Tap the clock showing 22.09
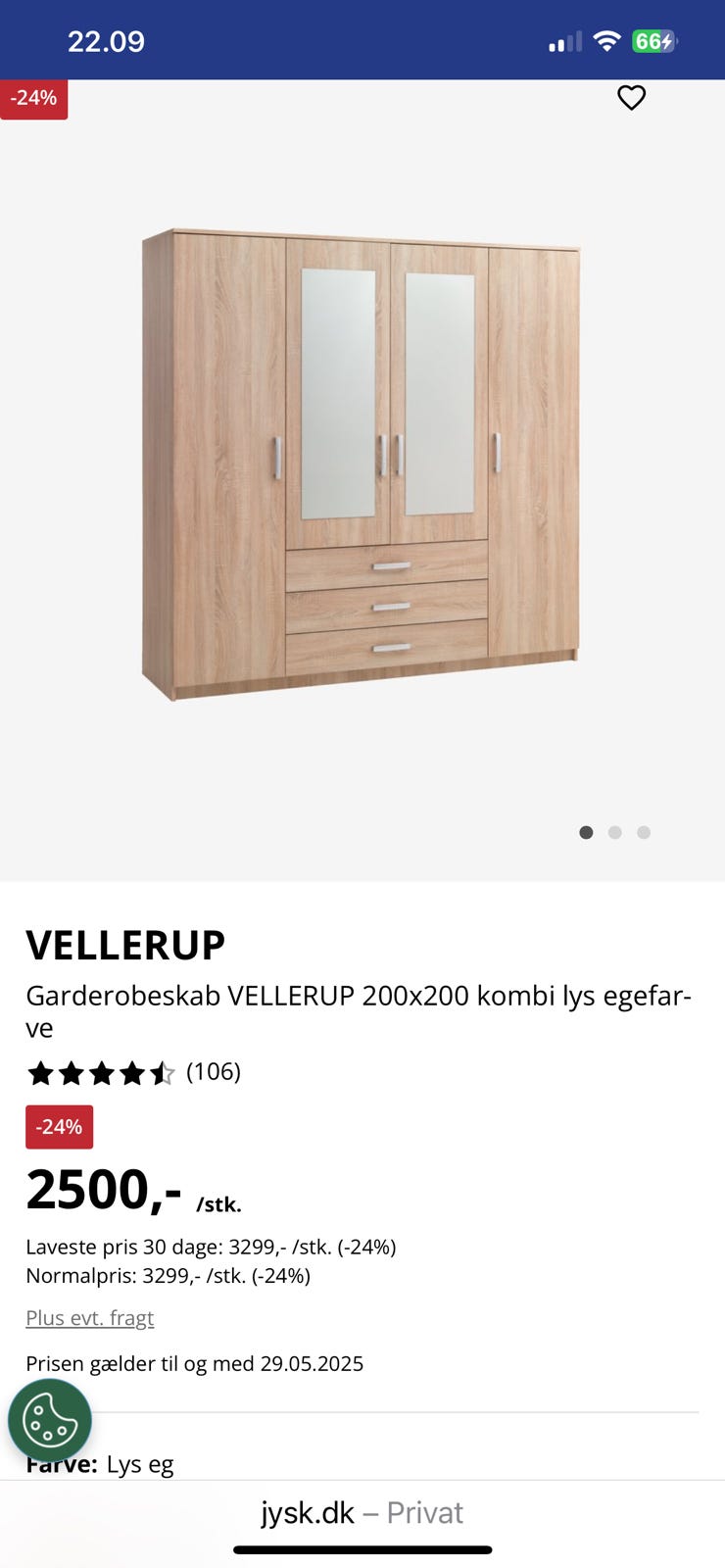This screenshot has width=725, height=1568. point(107,41)
